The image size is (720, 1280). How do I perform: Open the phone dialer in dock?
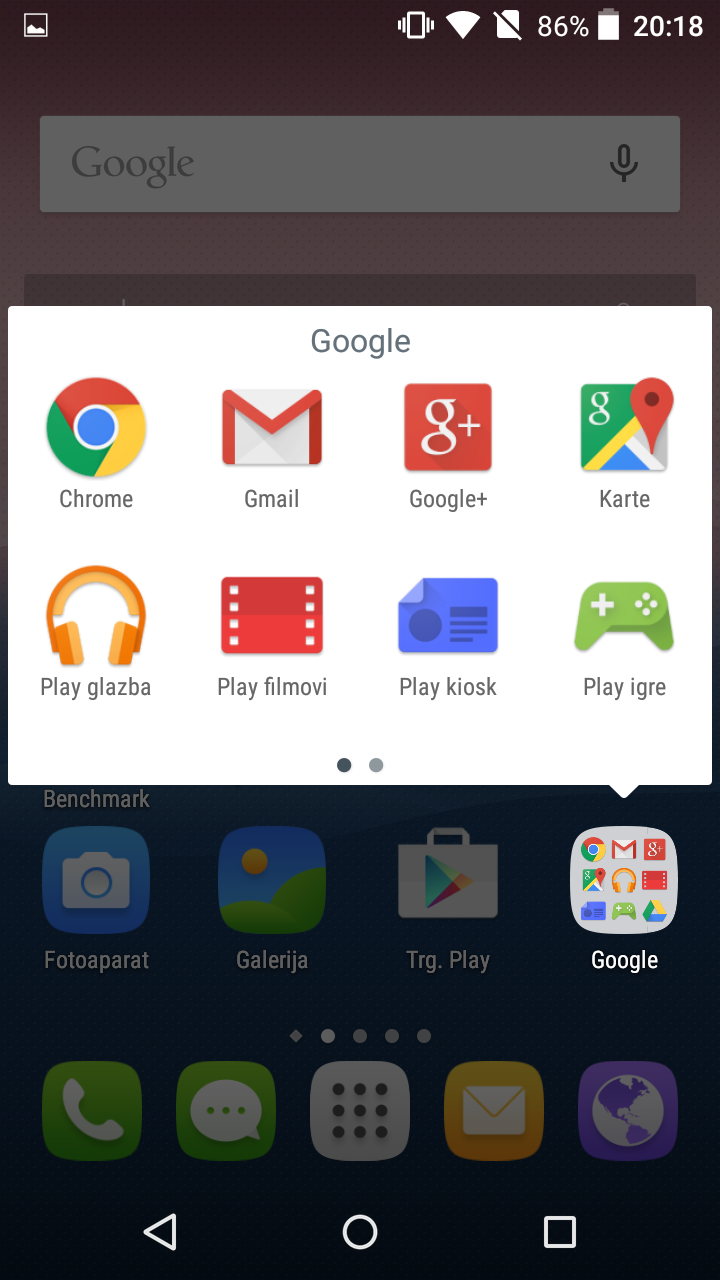coord(92,1110)
